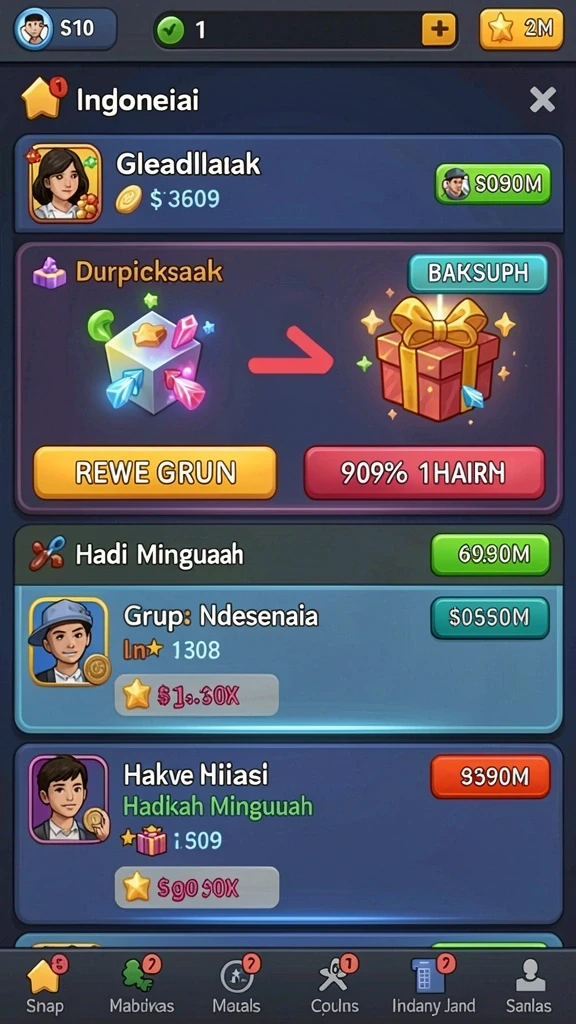
Task: Switch to the Mabtivas tab
Action: pyautogui.click(x=142, y=985)
